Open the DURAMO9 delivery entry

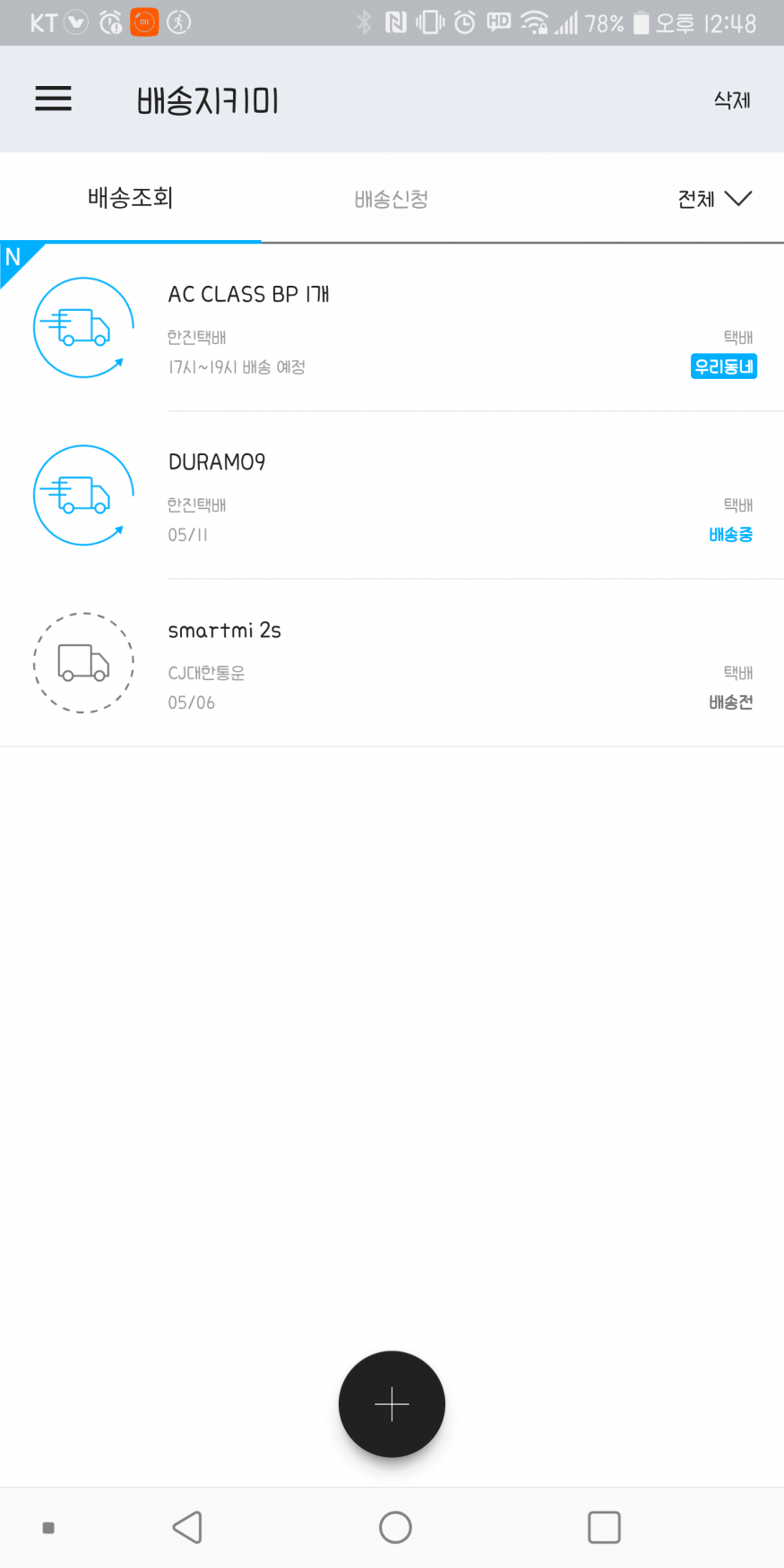392,495
